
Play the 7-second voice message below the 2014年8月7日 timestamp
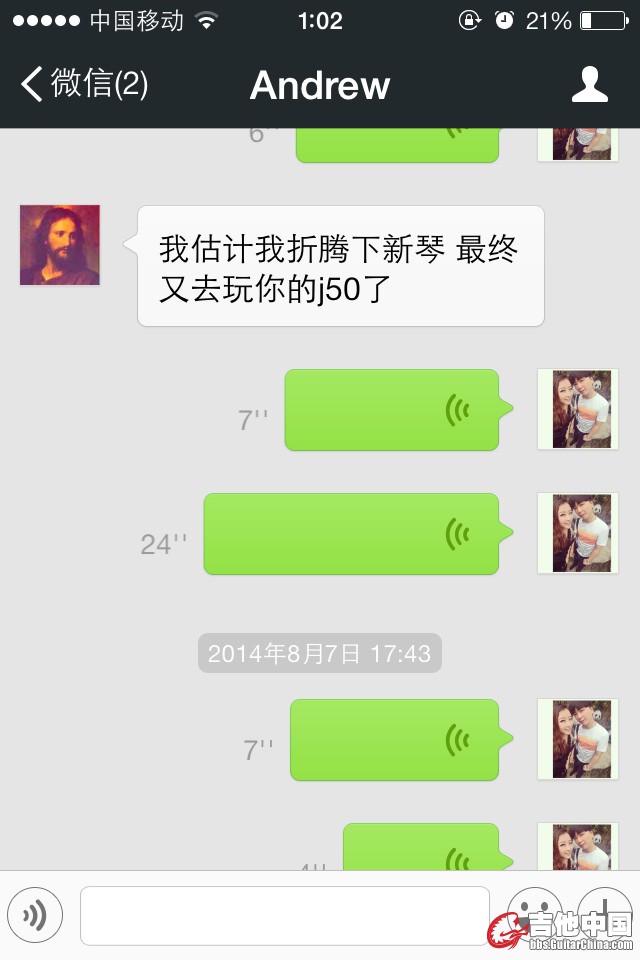coord(394,740)
